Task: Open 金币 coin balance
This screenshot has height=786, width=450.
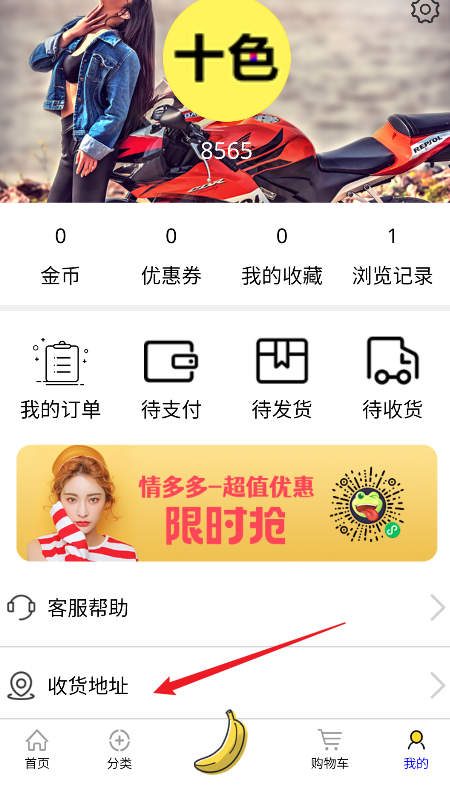Action: click(60, 256)
